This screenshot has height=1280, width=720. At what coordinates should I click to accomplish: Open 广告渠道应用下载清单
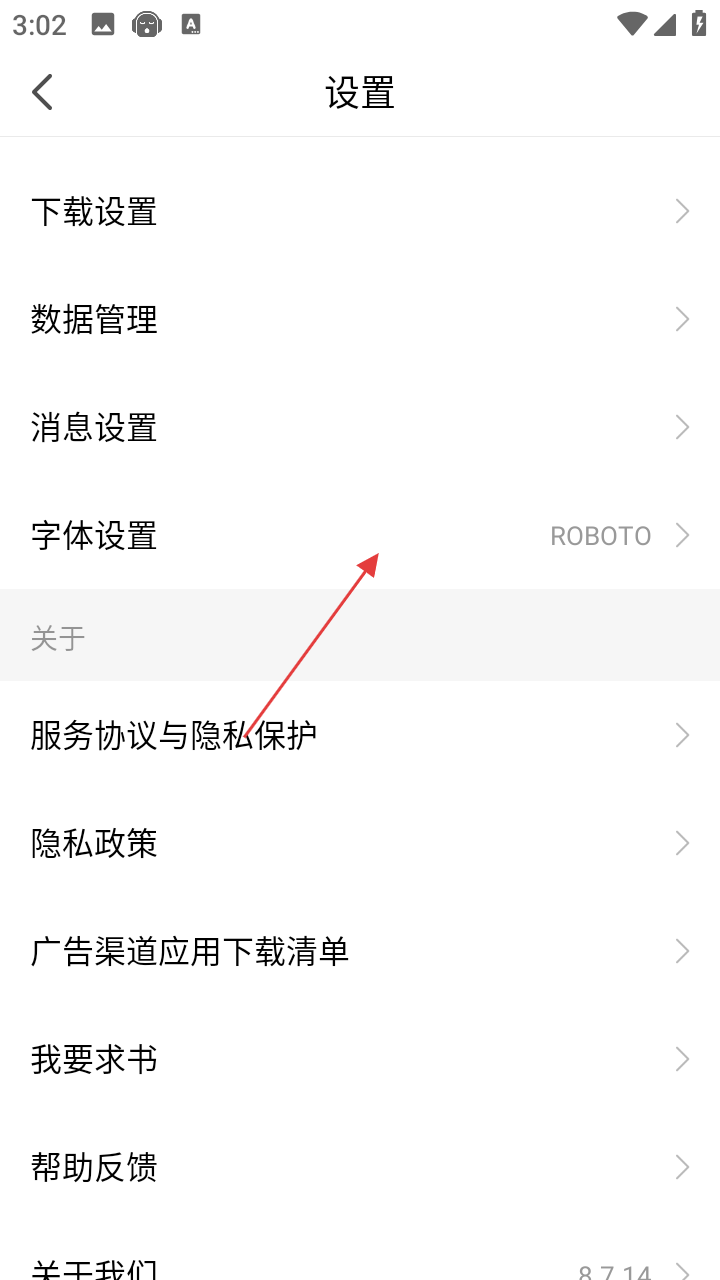[360, 952]
